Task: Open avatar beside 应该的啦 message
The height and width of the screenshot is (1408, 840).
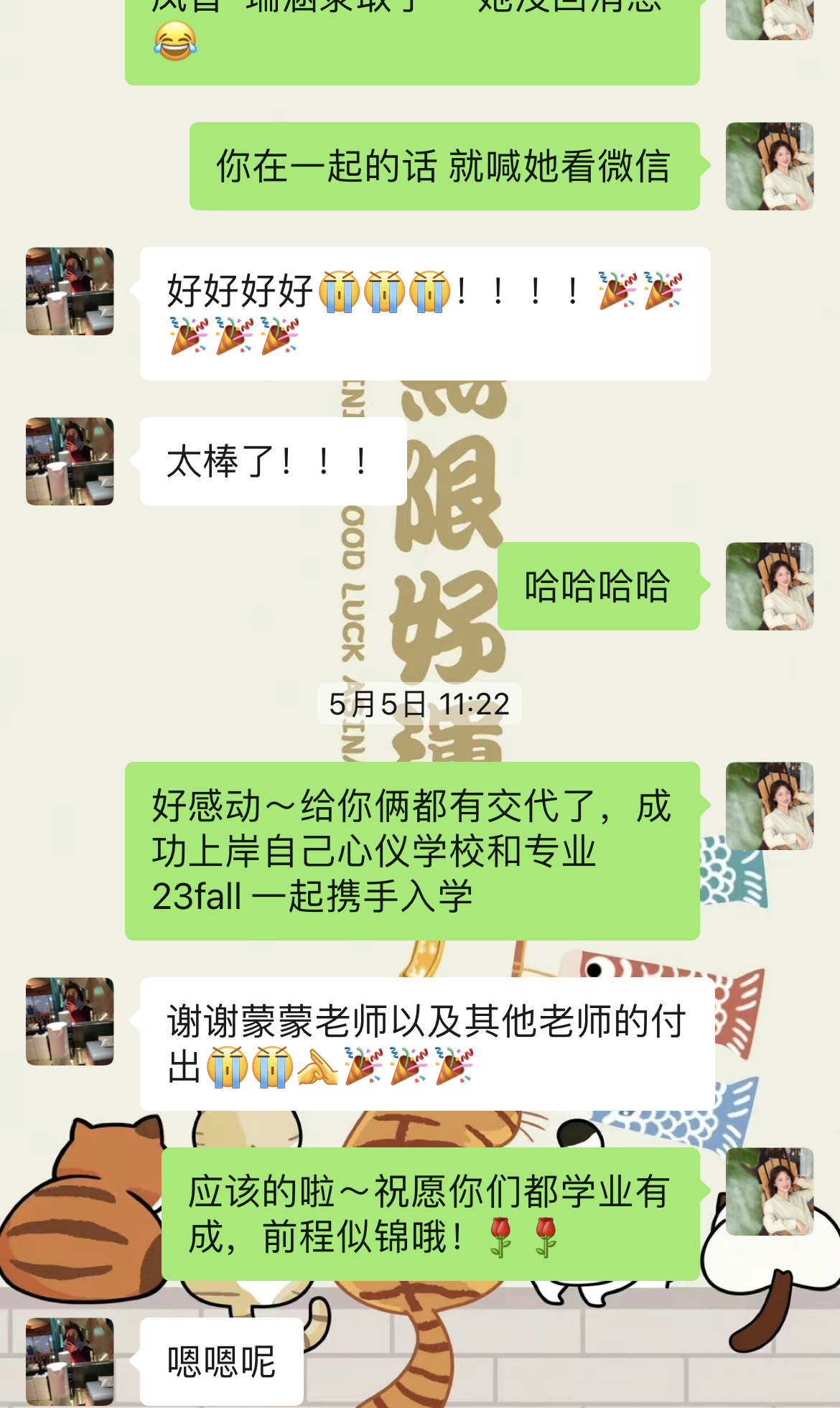Action: tap(769, 1191)
